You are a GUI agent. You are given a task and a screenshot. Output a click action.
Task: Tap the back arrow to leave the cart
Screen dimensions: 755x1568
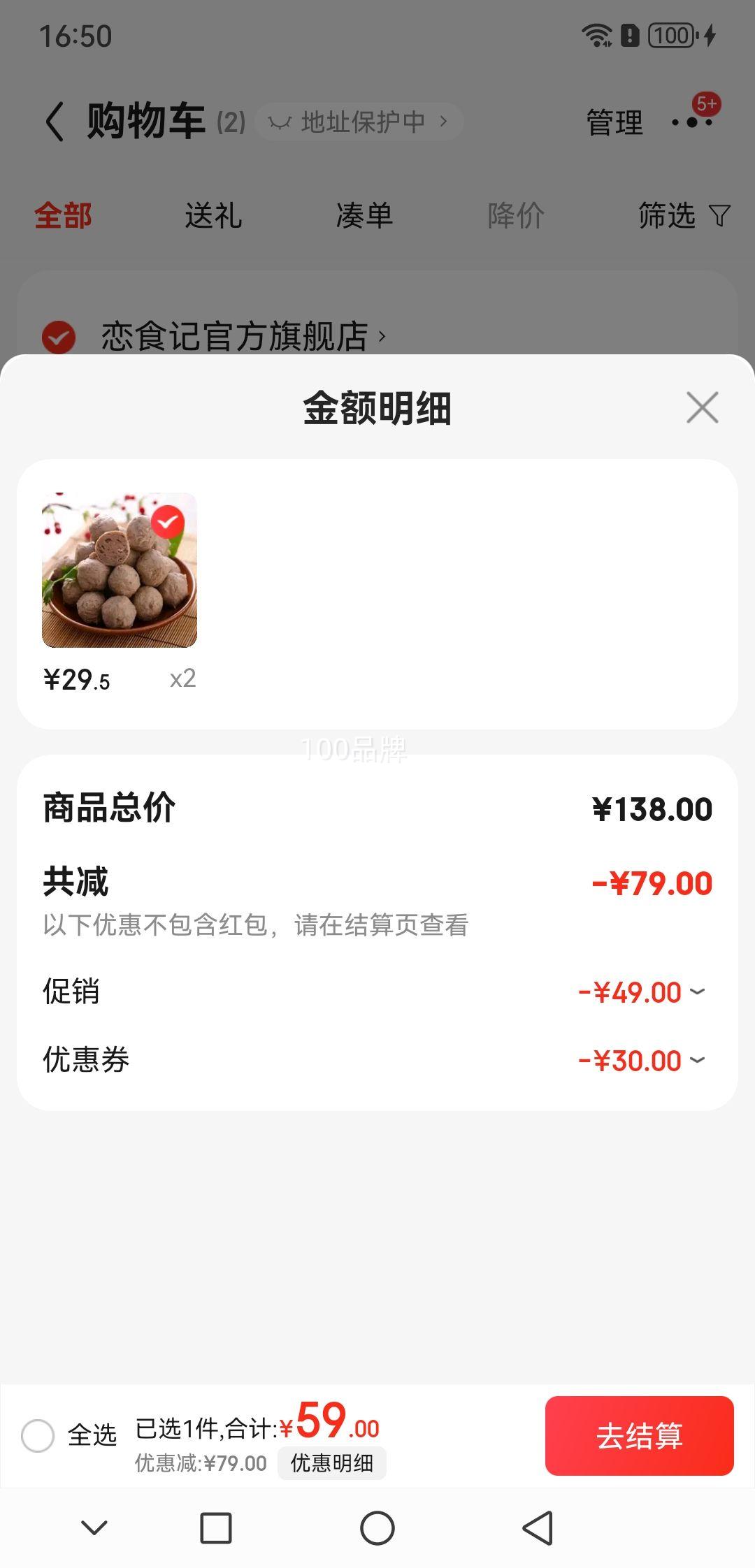click(56, 119)
